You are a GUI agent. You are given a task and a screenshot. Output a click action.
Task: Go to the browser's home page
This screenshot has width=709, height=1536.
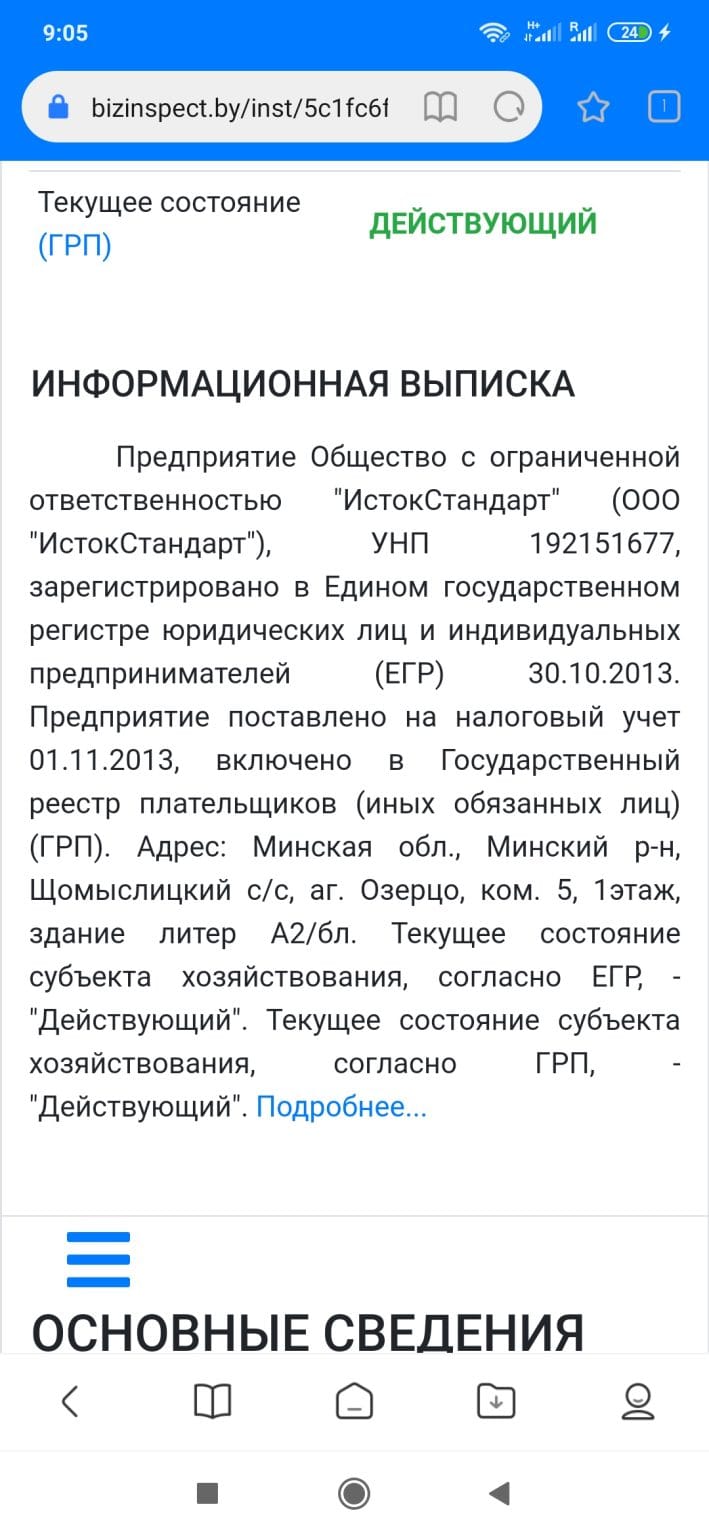click(x=354, y=1401)
